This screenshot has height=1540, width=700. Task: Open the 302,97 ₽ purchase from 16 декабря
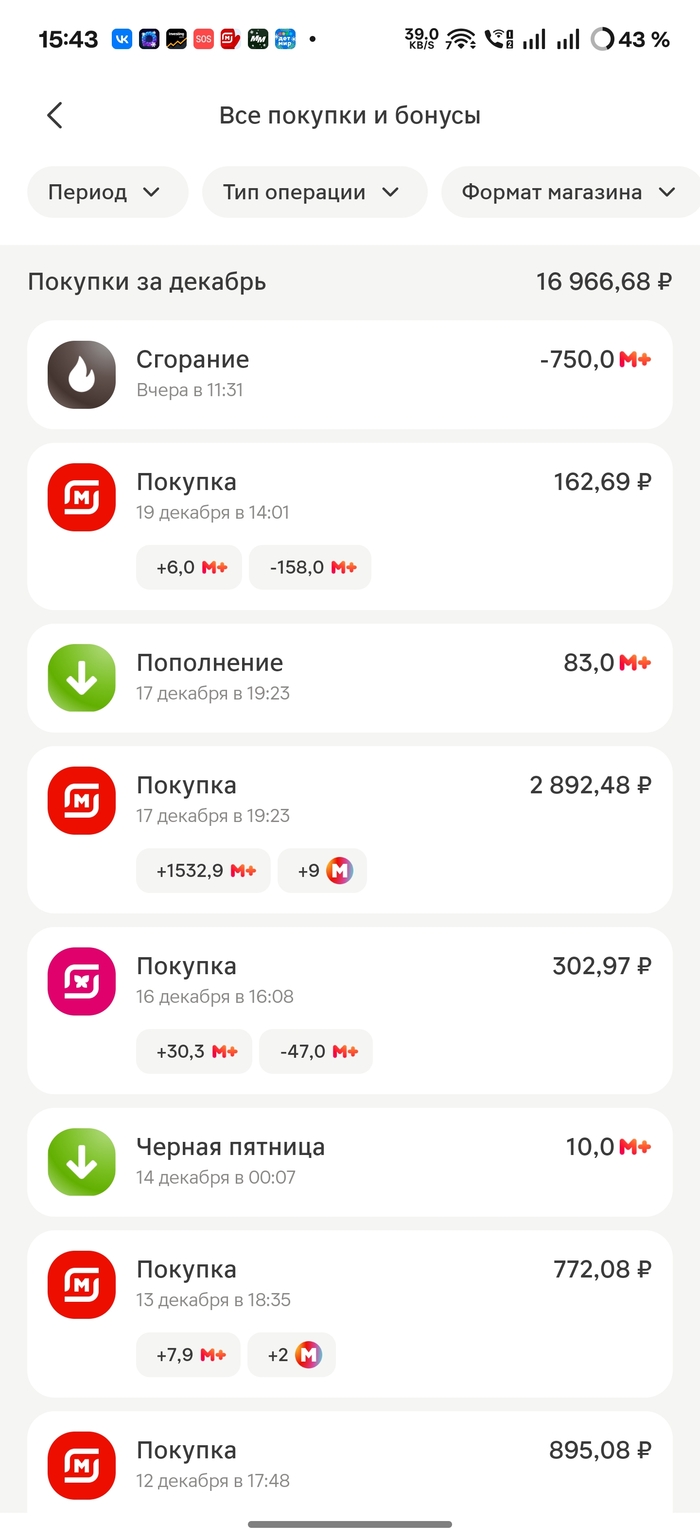pos(349,982)
